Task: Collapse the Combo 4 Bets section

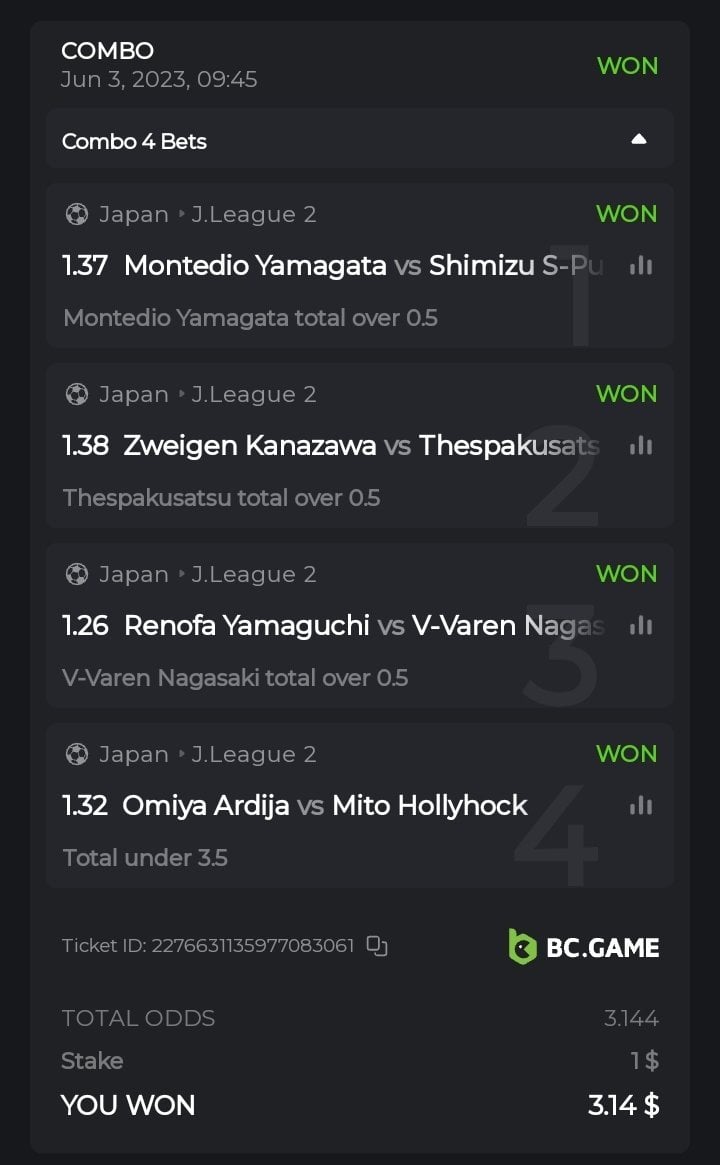Action: pyautogui.click(x=638, y=140)
